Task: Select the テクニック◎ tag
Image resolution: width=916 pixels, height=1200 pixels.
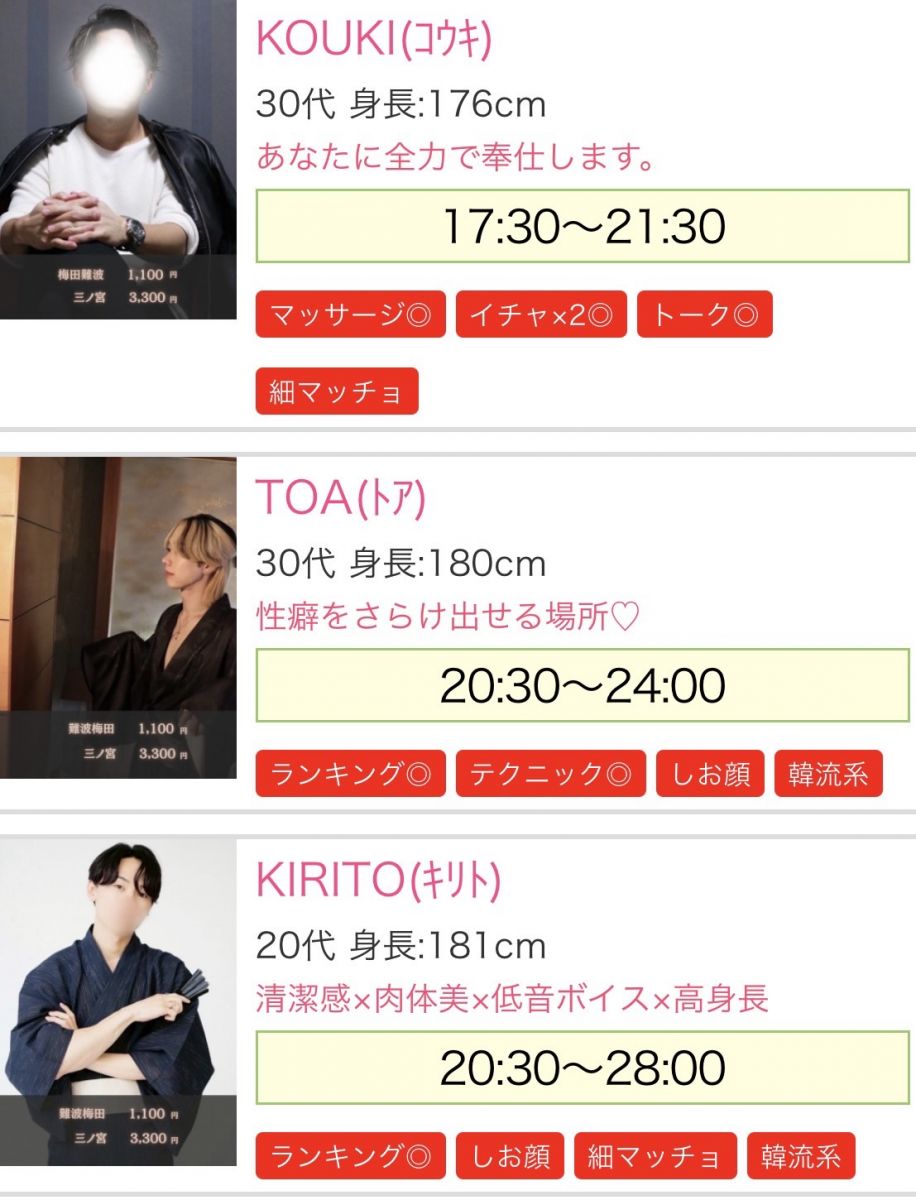Action: point(550,774)
